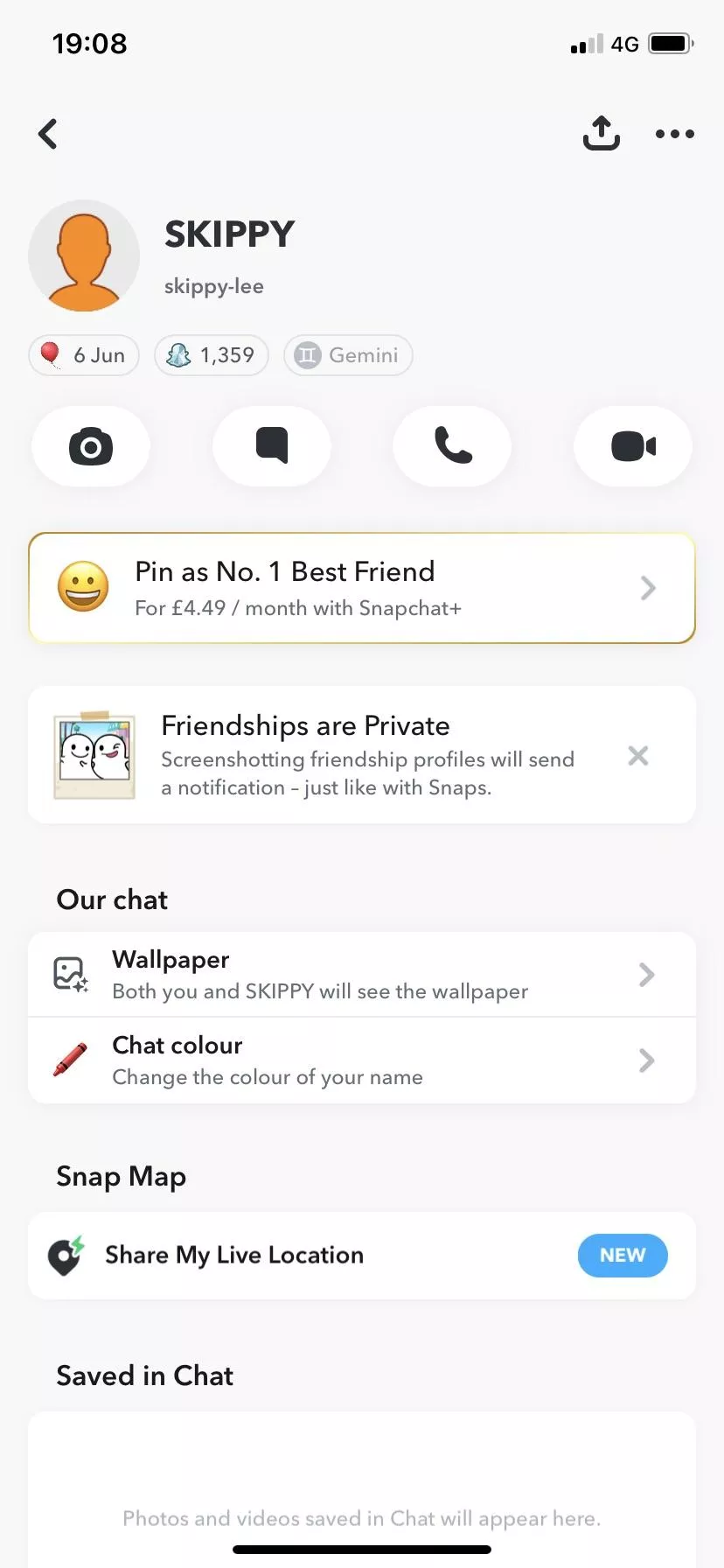Image resolution: width=724 pixels, height=1568 pixels.
Task: Tap the Snap Map location pin icon
Action: pos(66,1255)
